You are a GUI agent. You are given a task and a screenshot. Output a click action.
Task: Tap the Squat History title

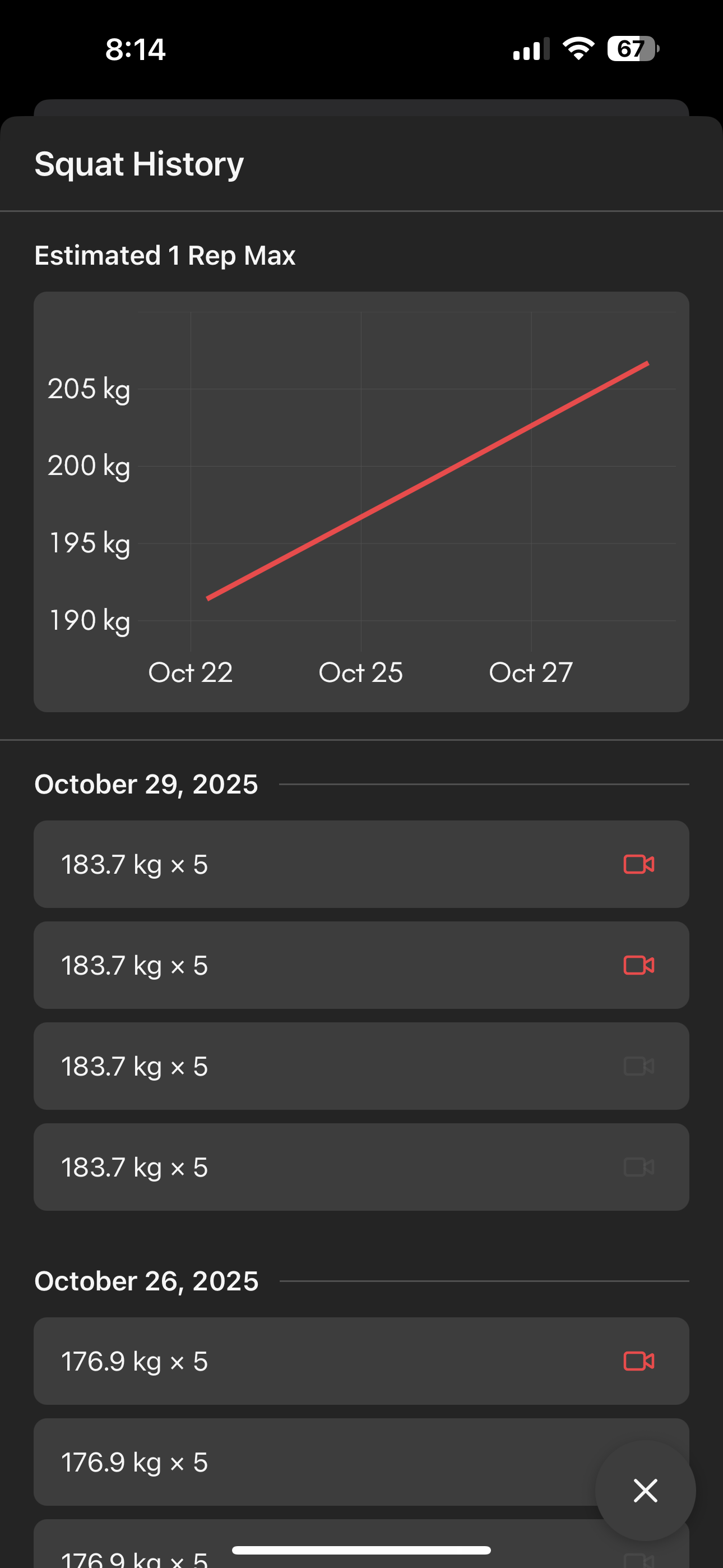coord(138,163)
